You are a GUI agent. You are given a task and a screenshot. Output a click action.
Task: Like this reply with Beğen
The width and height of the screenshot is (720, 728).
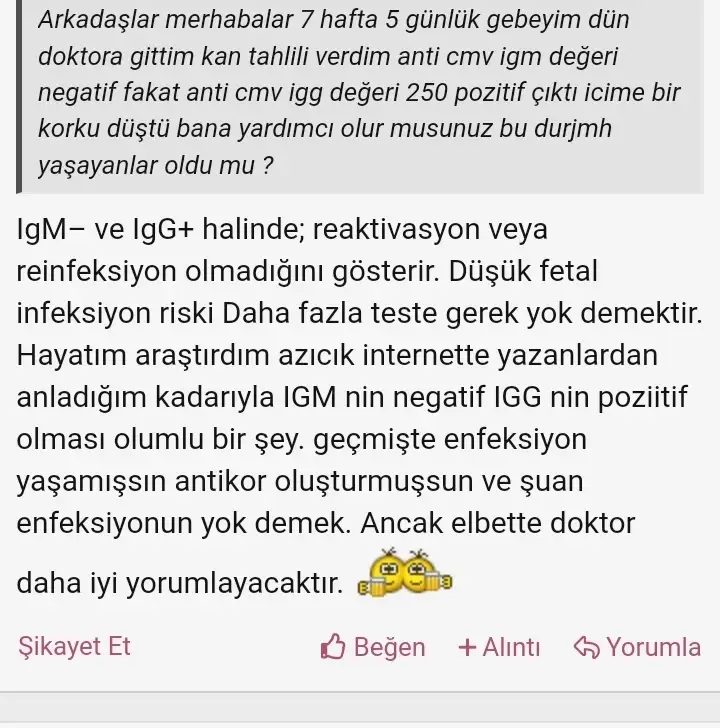[373, 648]
